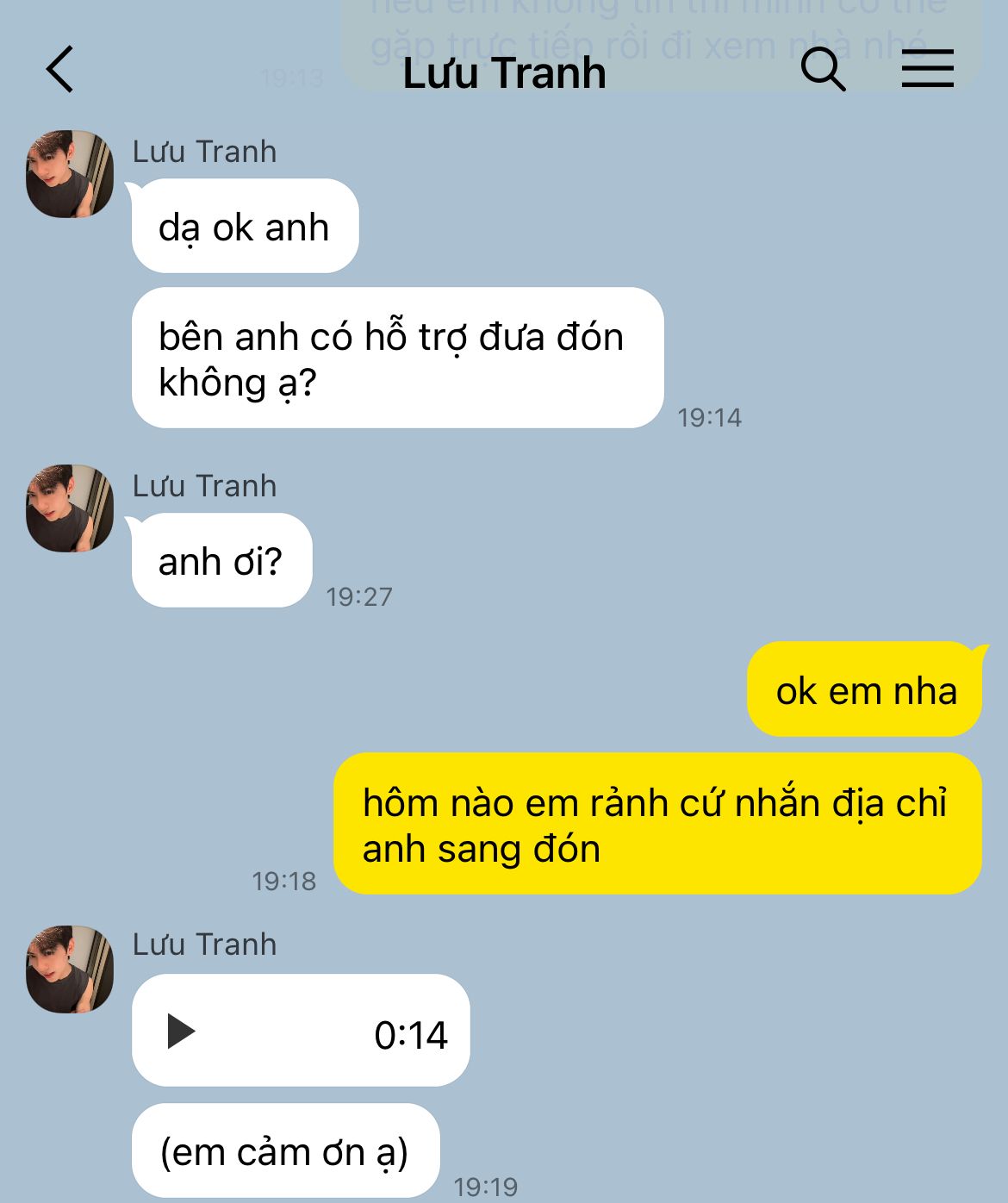
Task: Open the chat hamburger menu
Action: [x=927, y=69]
